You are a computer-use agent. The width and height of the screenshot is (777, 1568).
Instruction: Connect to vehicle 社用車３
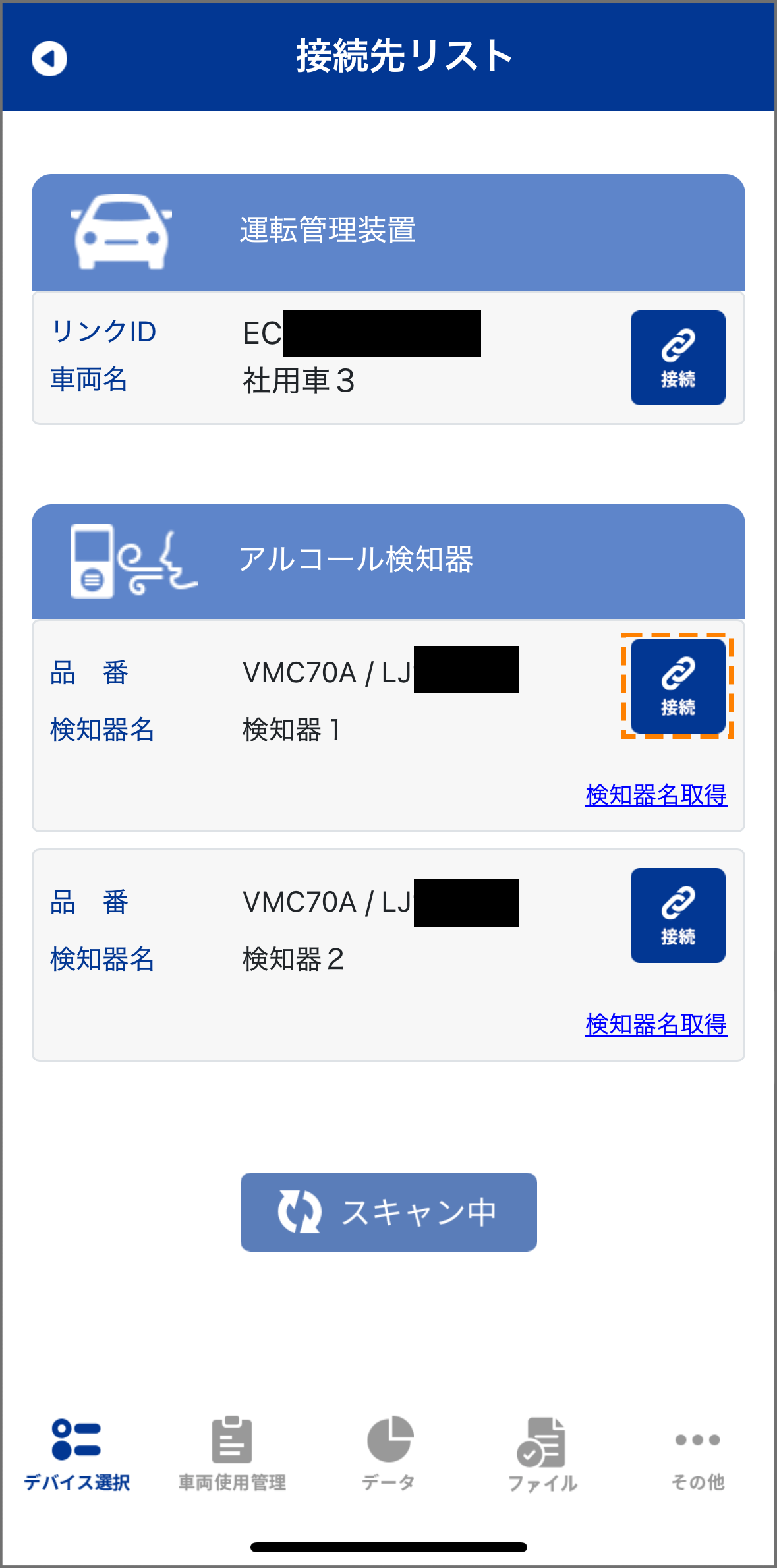pos(677,358)
